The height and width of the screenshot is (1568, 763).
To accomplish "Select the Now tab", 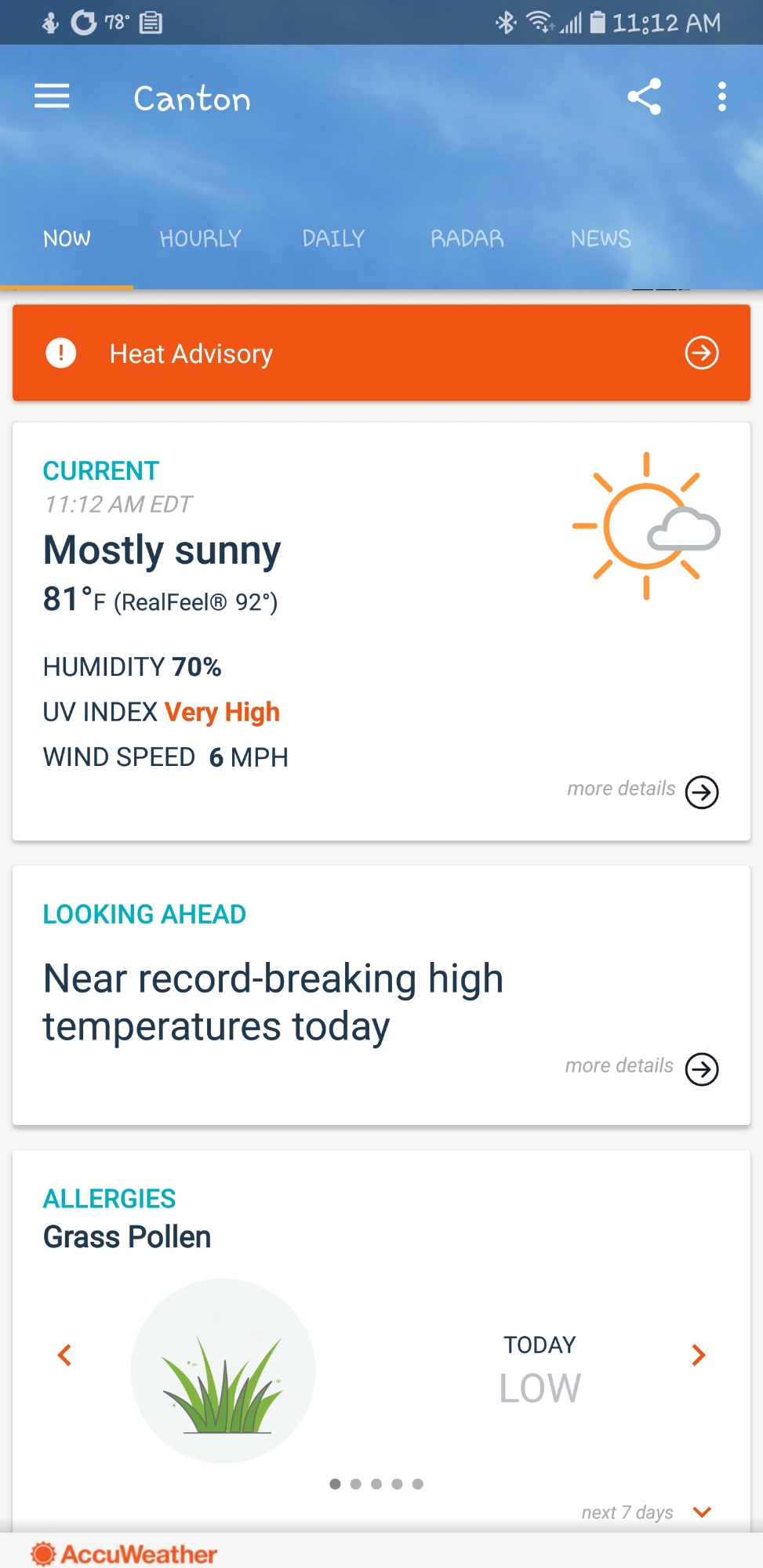I will 67,238.
